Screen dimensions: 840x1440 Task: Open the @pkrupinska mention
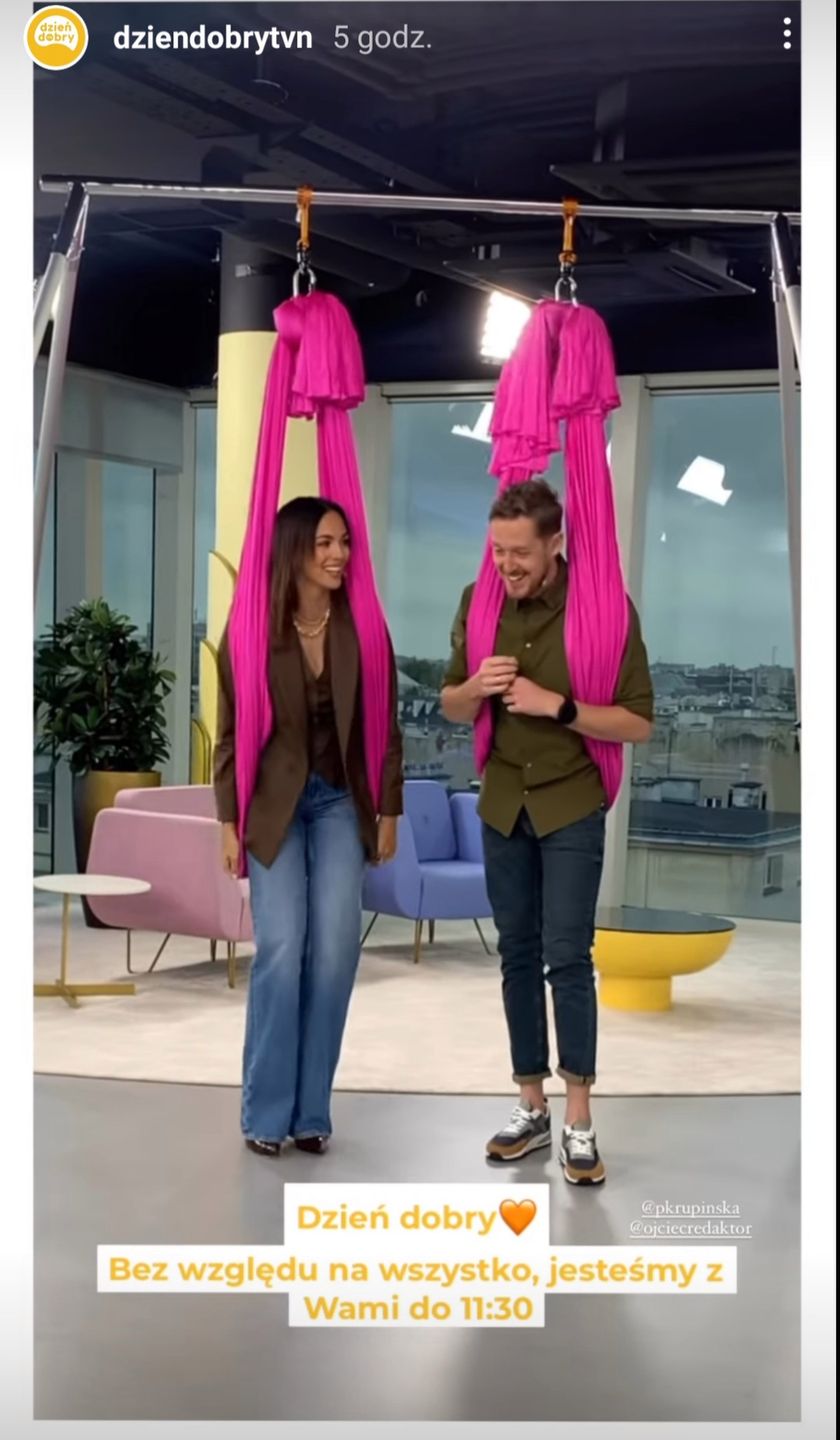(690, 1208)
